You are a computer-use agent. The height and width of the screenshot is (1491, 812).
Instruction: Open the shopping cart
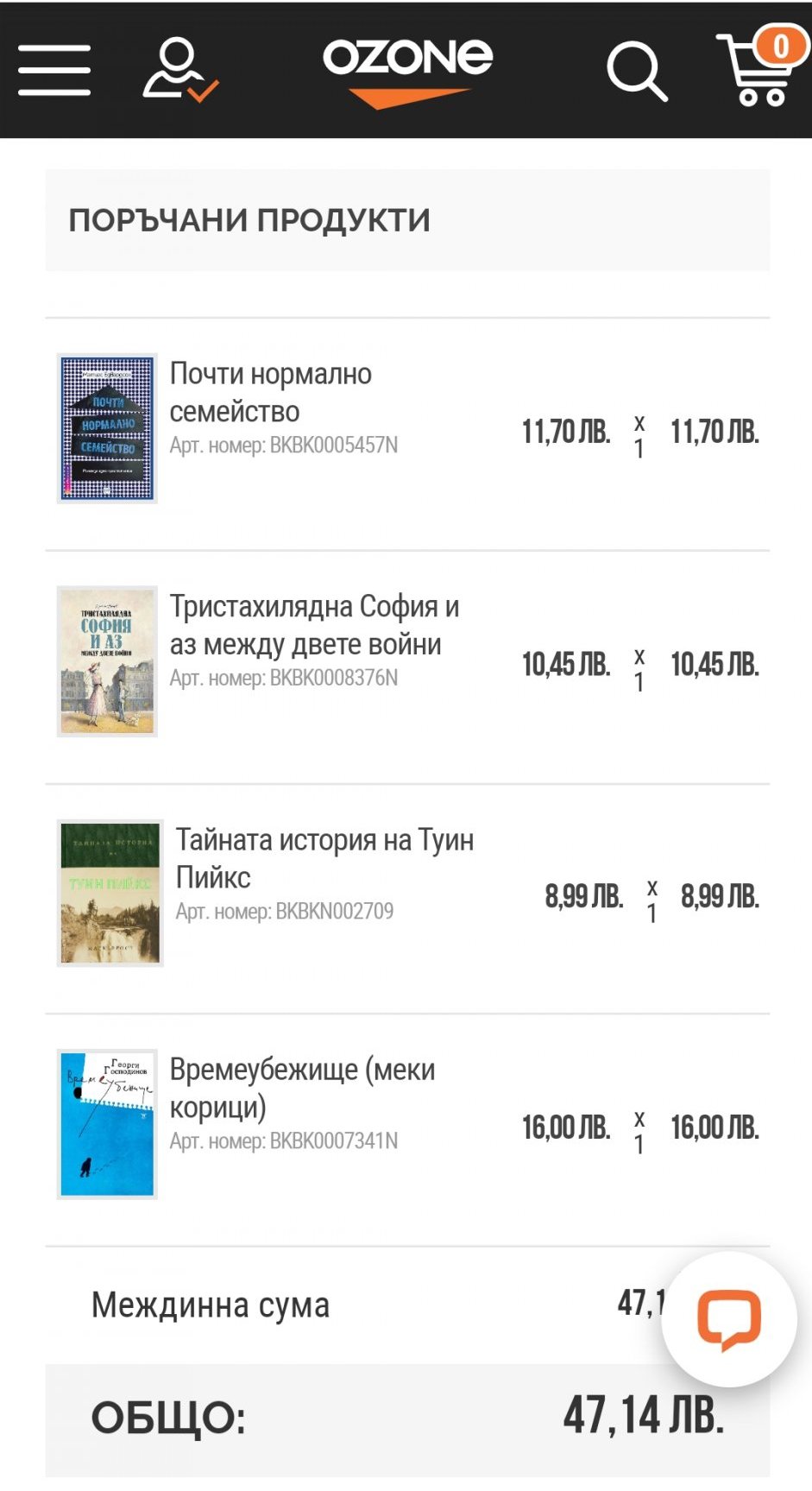pyautogui.click(x=756, y=69)
